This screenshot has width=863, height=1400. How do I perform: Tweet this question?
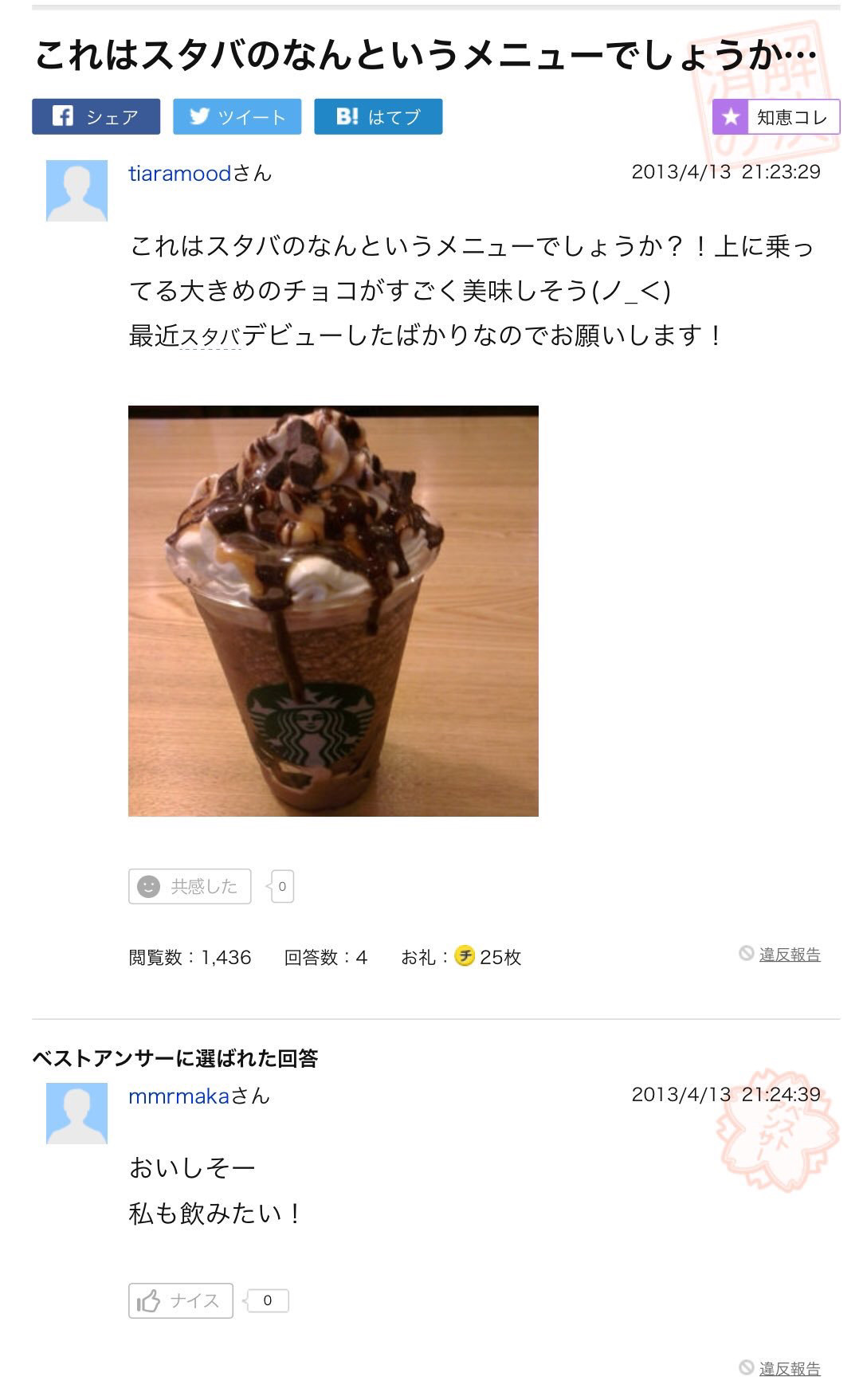pos(237,117)
